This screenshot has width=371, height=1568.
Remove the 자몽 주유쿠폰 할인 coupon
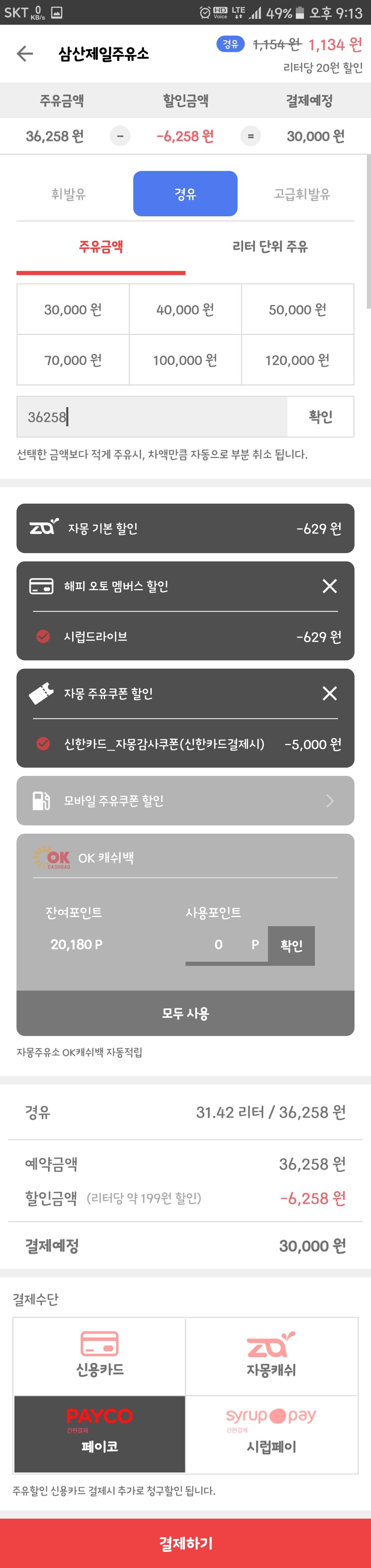click(x=329, y=693)
